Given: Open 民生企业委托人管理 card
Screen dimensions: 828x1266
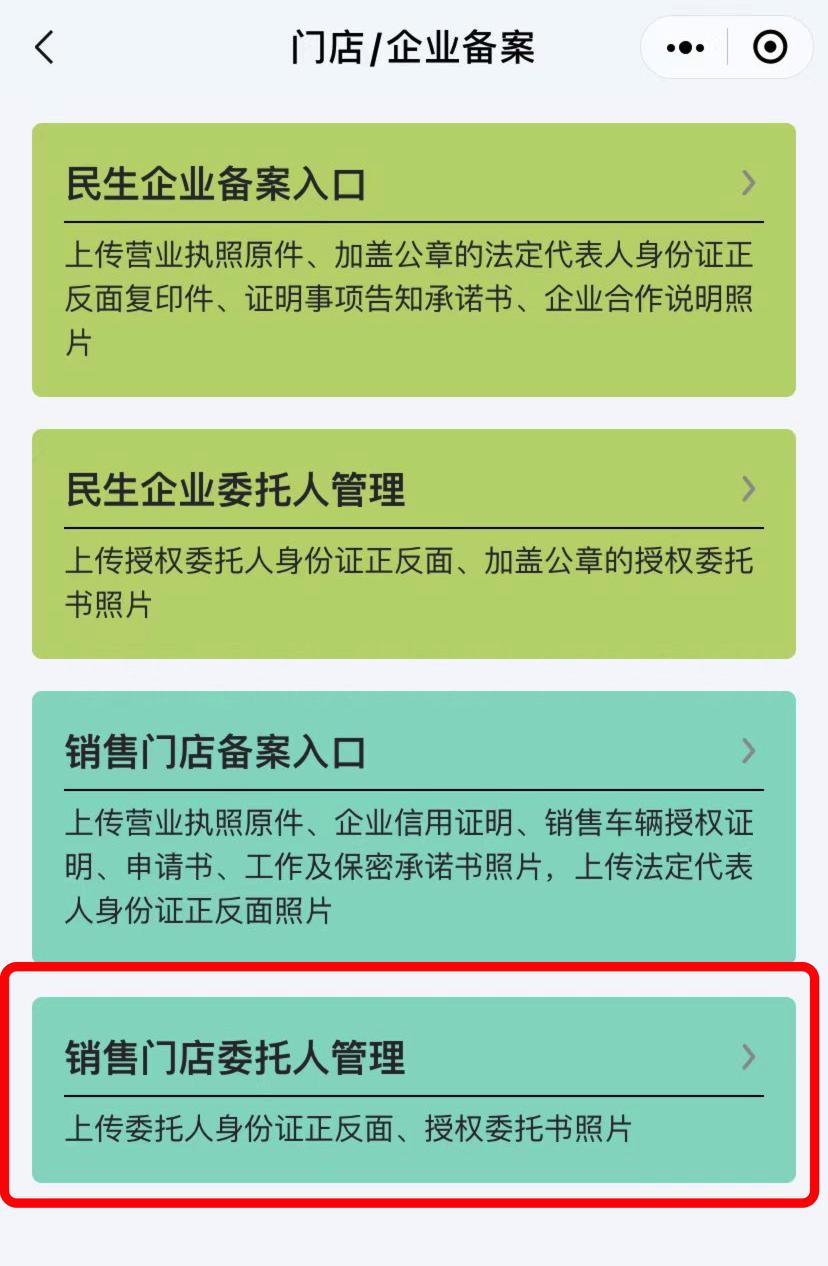Looking at the screenshot, I should (413, 543).
